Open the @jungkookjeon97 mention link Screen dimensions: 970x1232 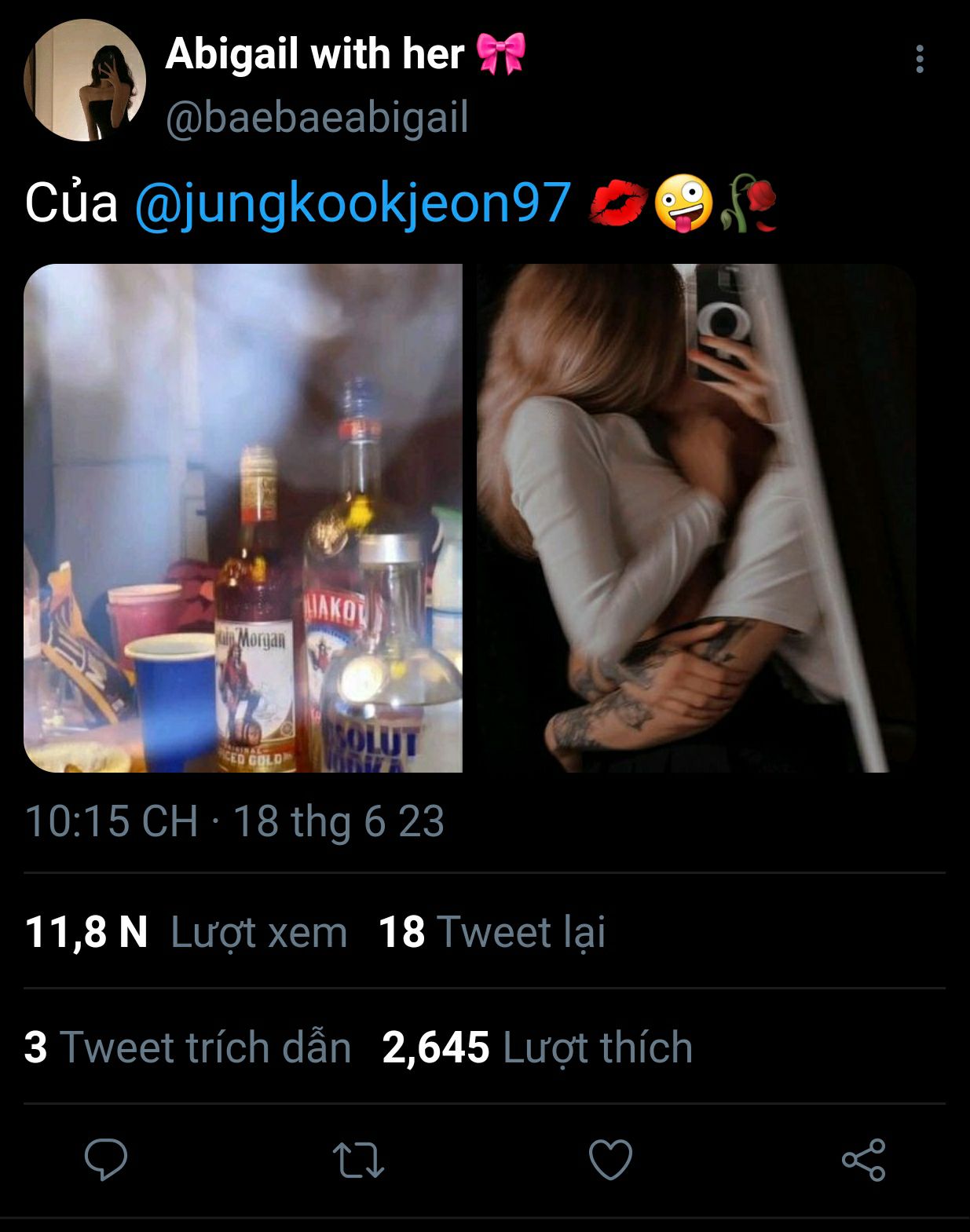(x=353, y=203)
